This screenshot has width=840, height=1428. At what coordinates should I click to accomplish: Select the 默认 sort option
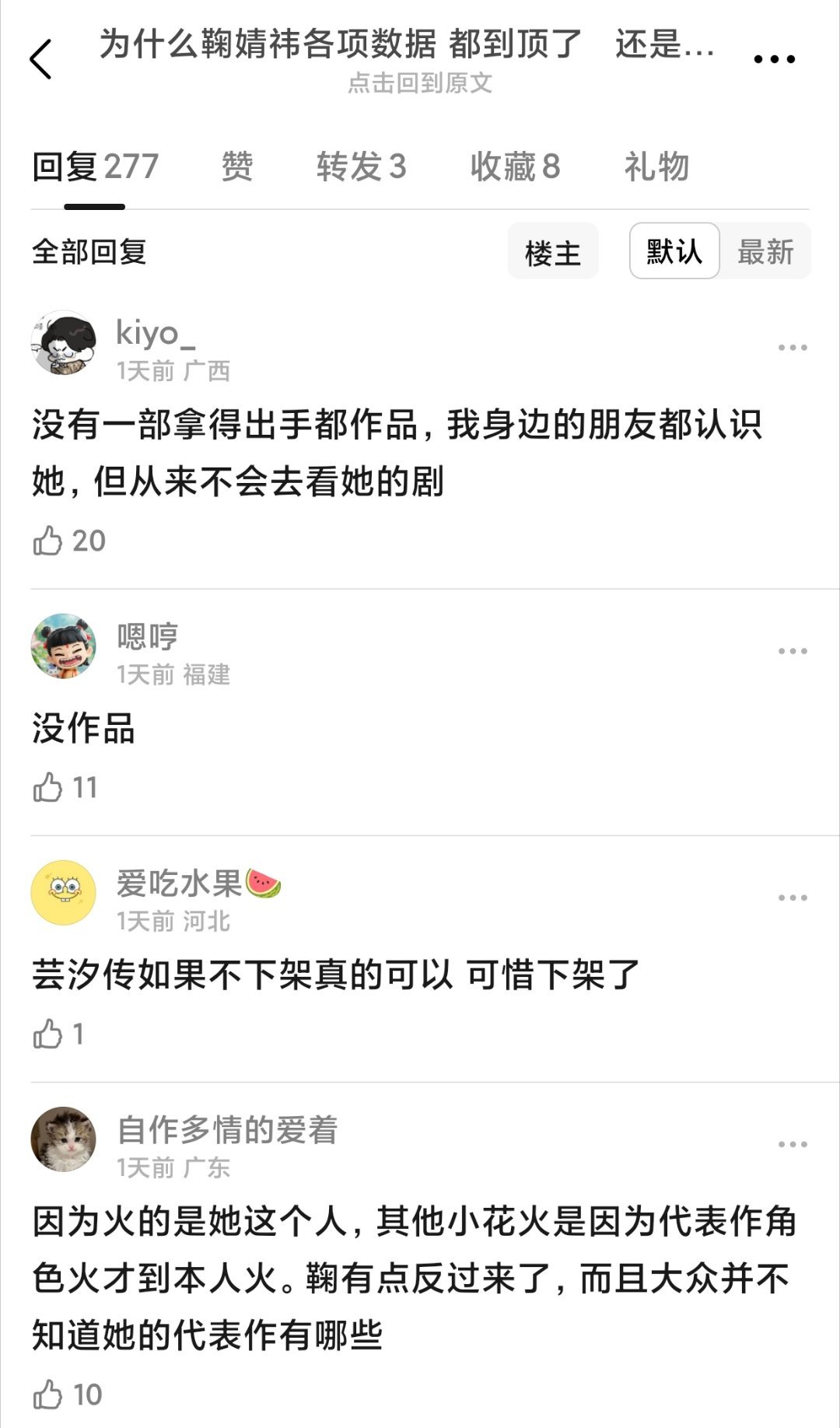coord(674,251)
